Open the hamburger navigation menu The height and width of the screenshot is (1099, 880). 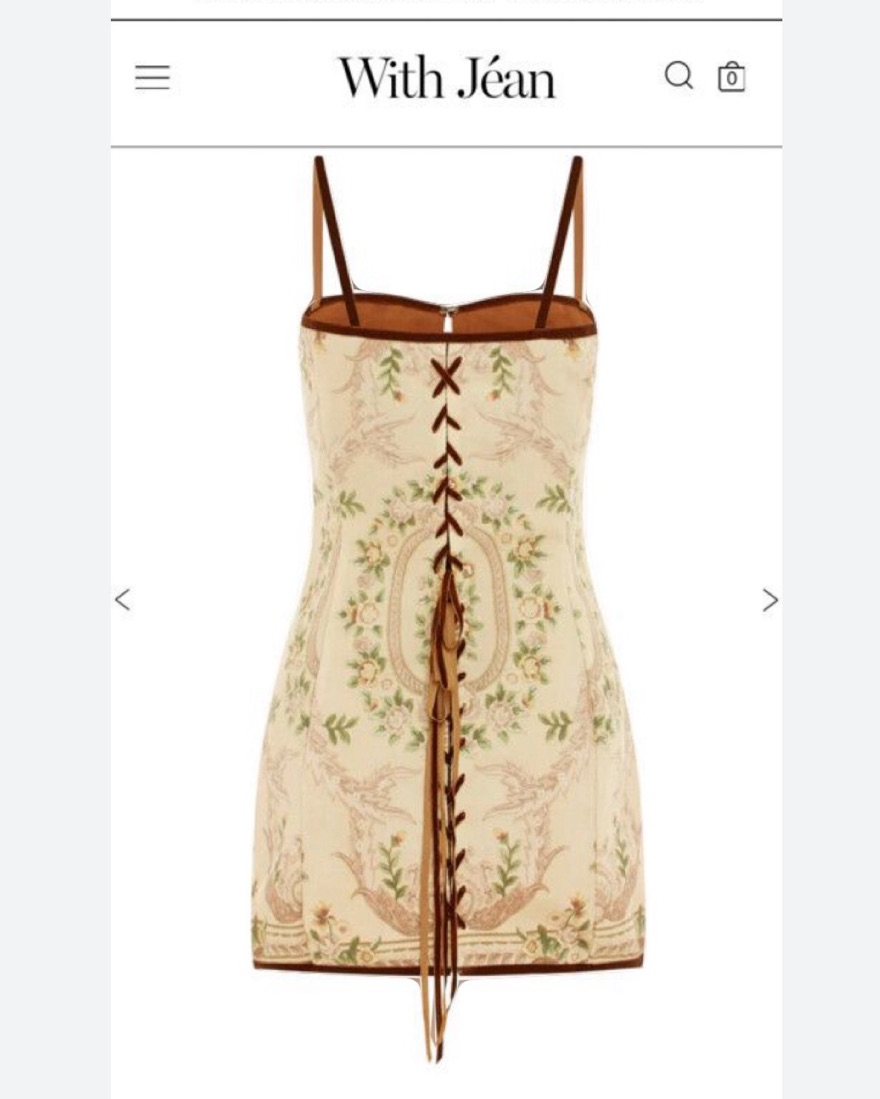click(152, 77)
